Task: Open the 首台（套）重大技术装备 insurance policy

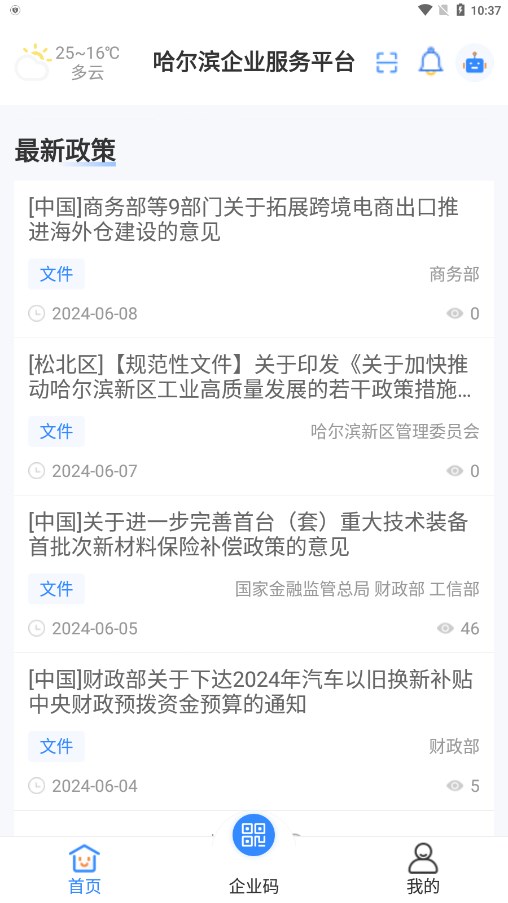Action: point(254,574)
